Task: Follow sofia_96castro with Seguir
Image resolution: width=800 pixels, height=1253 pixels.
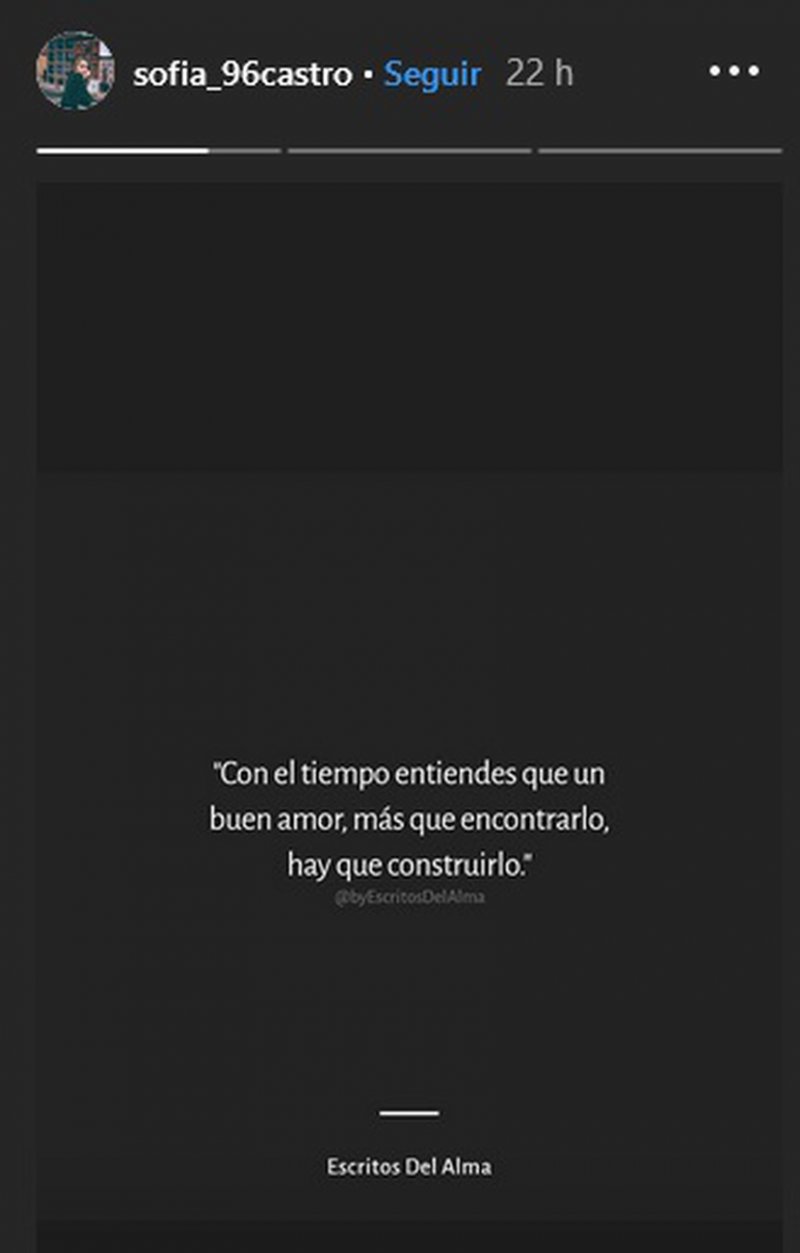Action: pos(433,74)
